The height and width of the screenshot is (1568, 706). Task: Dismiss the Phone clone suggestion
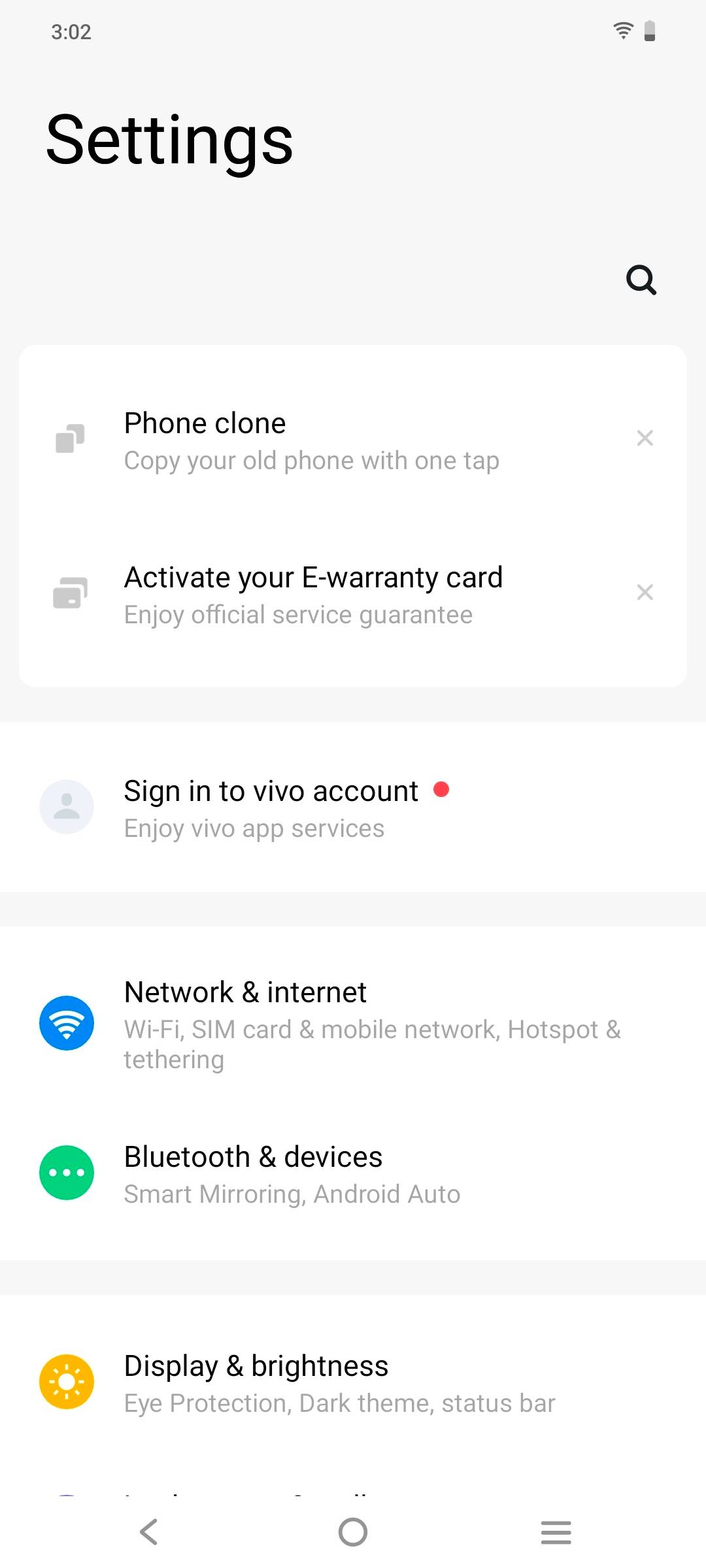click(645, 438)
